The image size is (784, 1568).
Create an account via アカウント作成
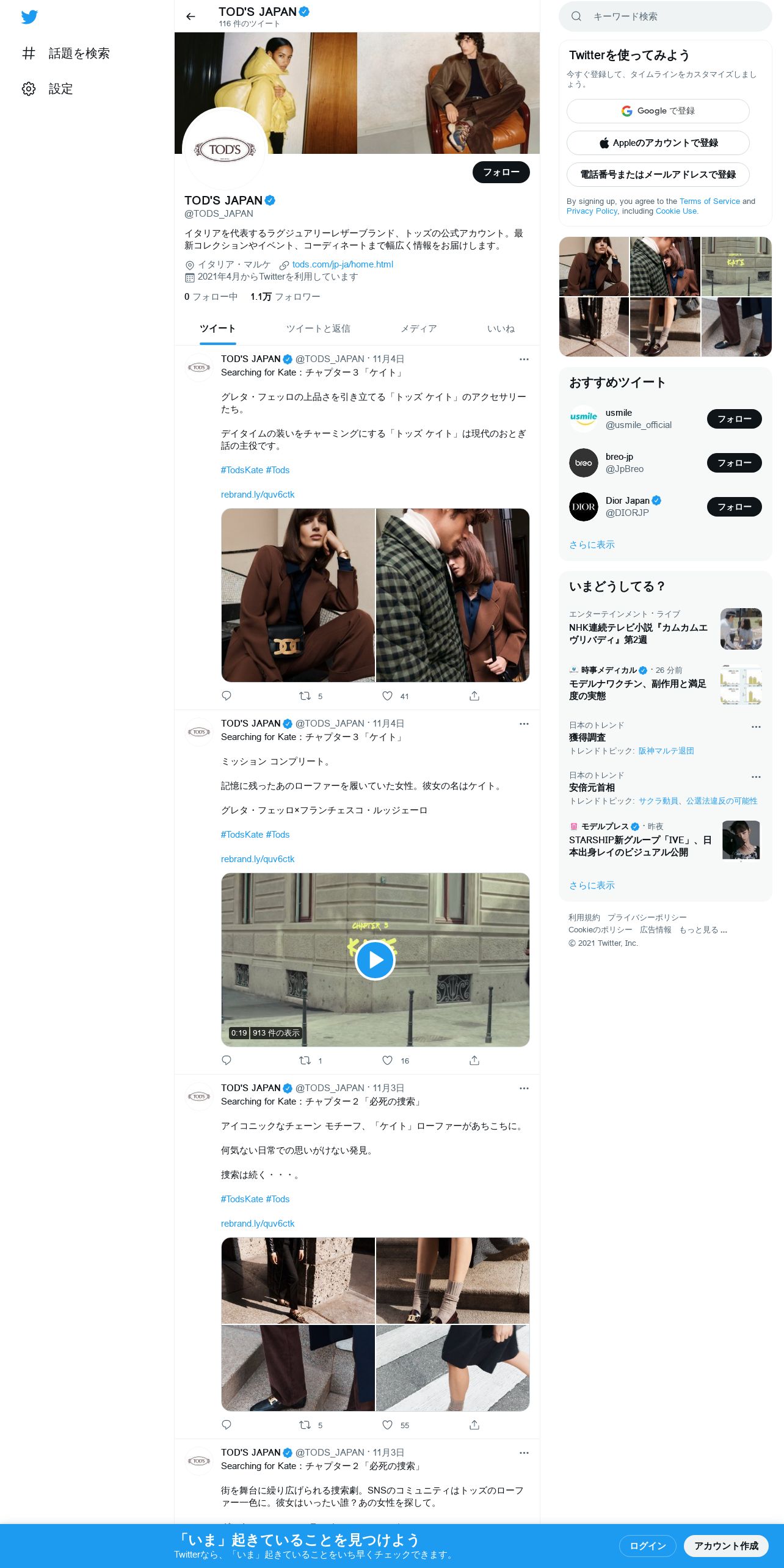tap(726, 1545)
